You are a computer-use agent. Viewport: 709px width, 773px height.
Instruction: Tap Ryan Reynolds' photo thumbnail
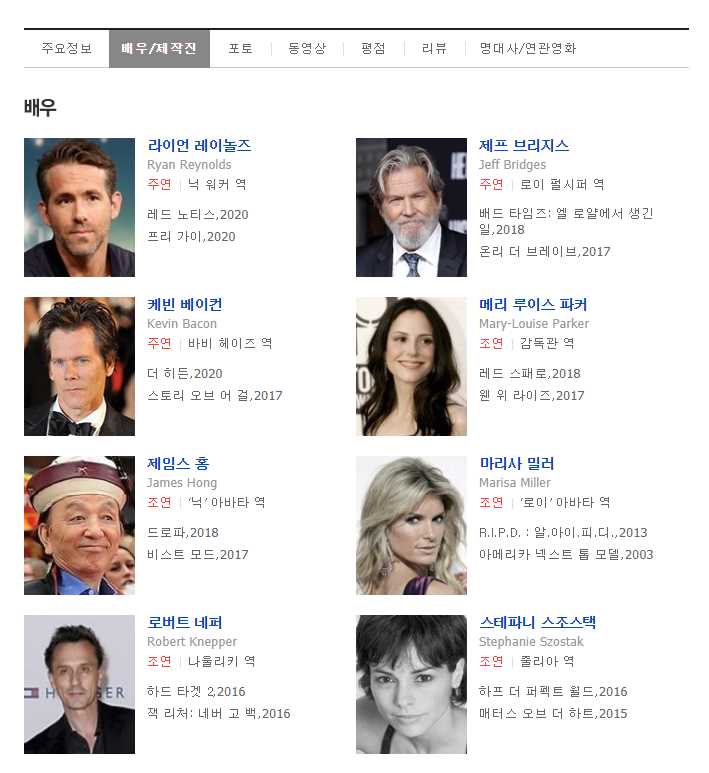[79, 207]
